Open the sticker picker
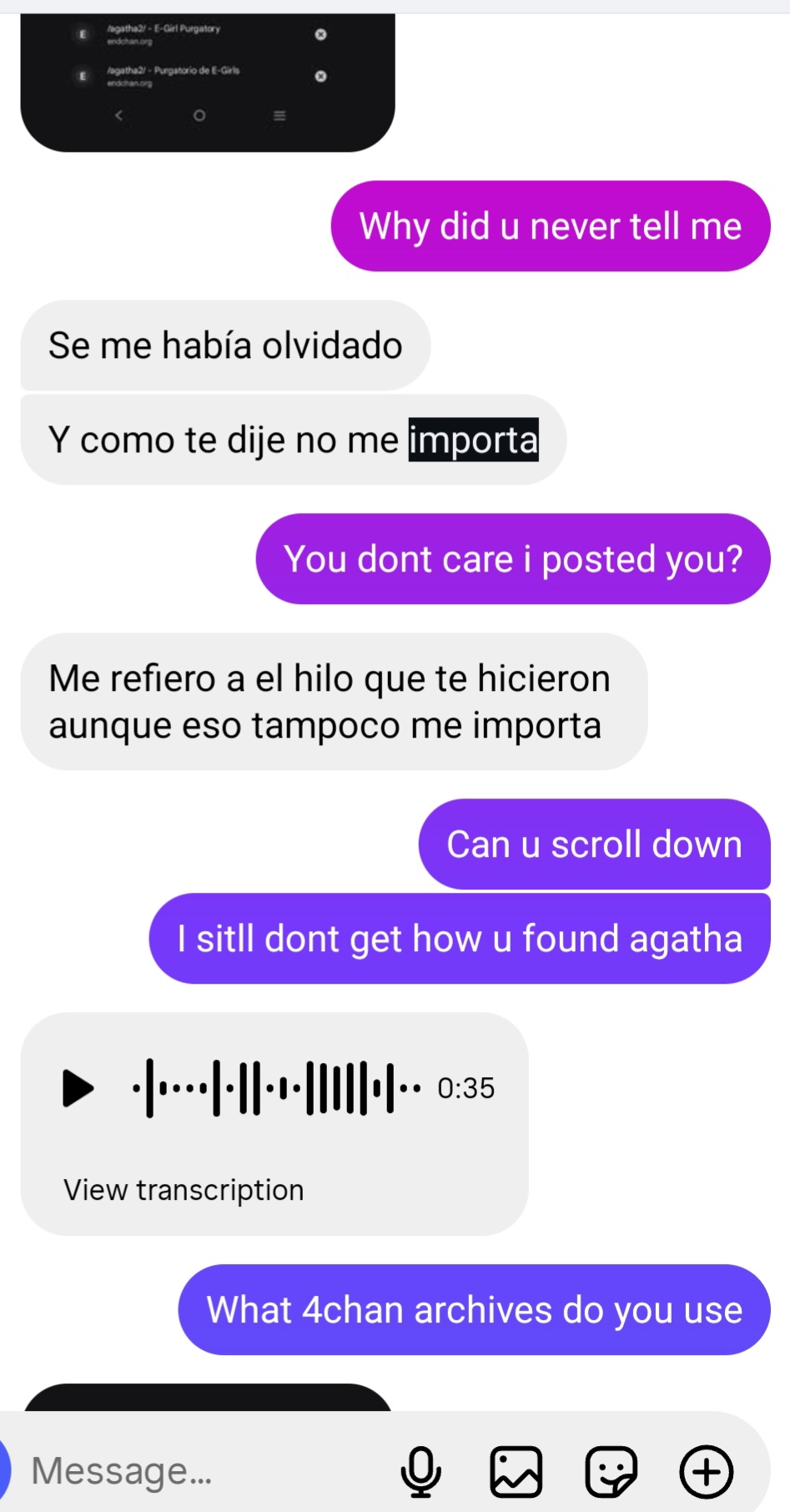This screenshot has height=1512, width=790. click(x=611, y=1471)
